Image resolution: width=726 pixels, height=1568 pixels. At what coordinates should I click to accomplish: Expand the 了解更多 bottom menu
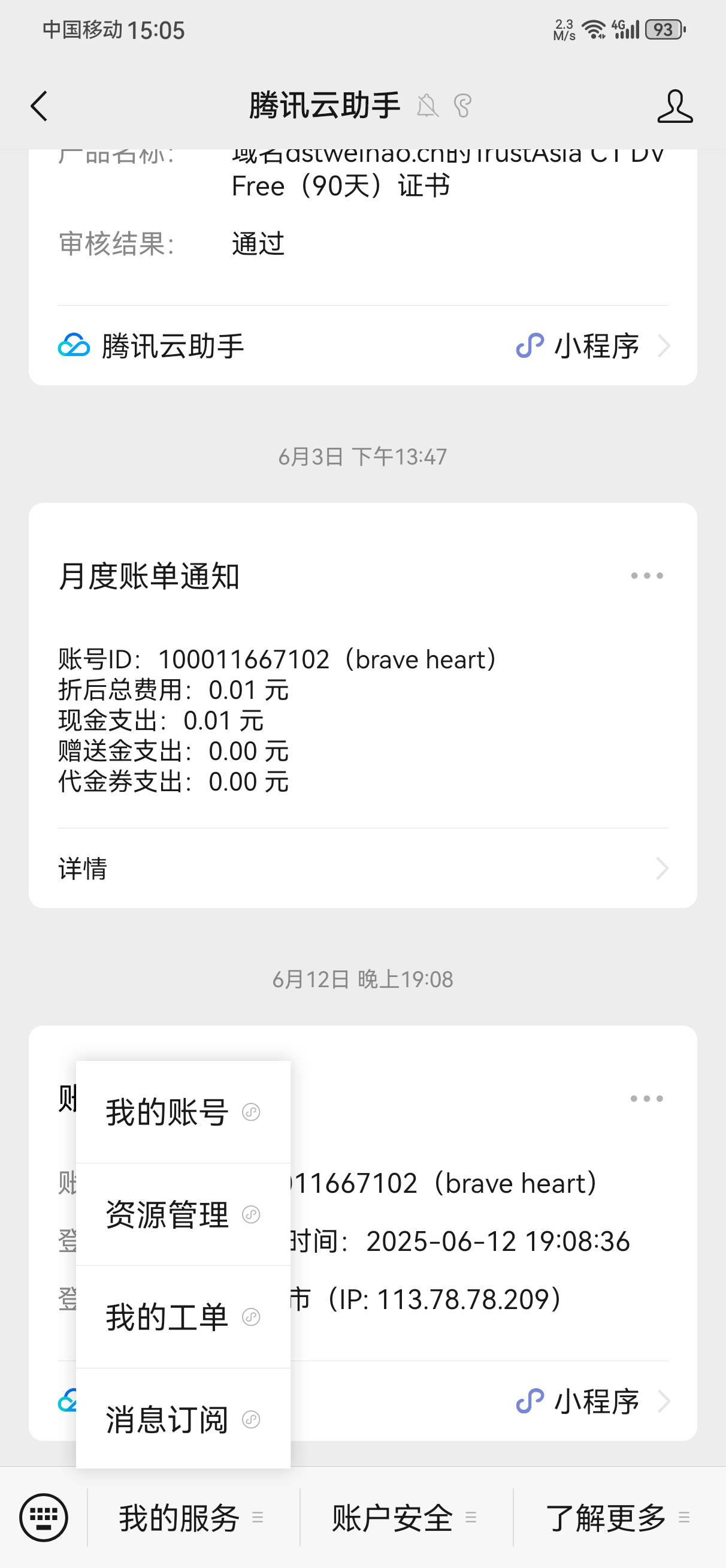coord(619,1518)
